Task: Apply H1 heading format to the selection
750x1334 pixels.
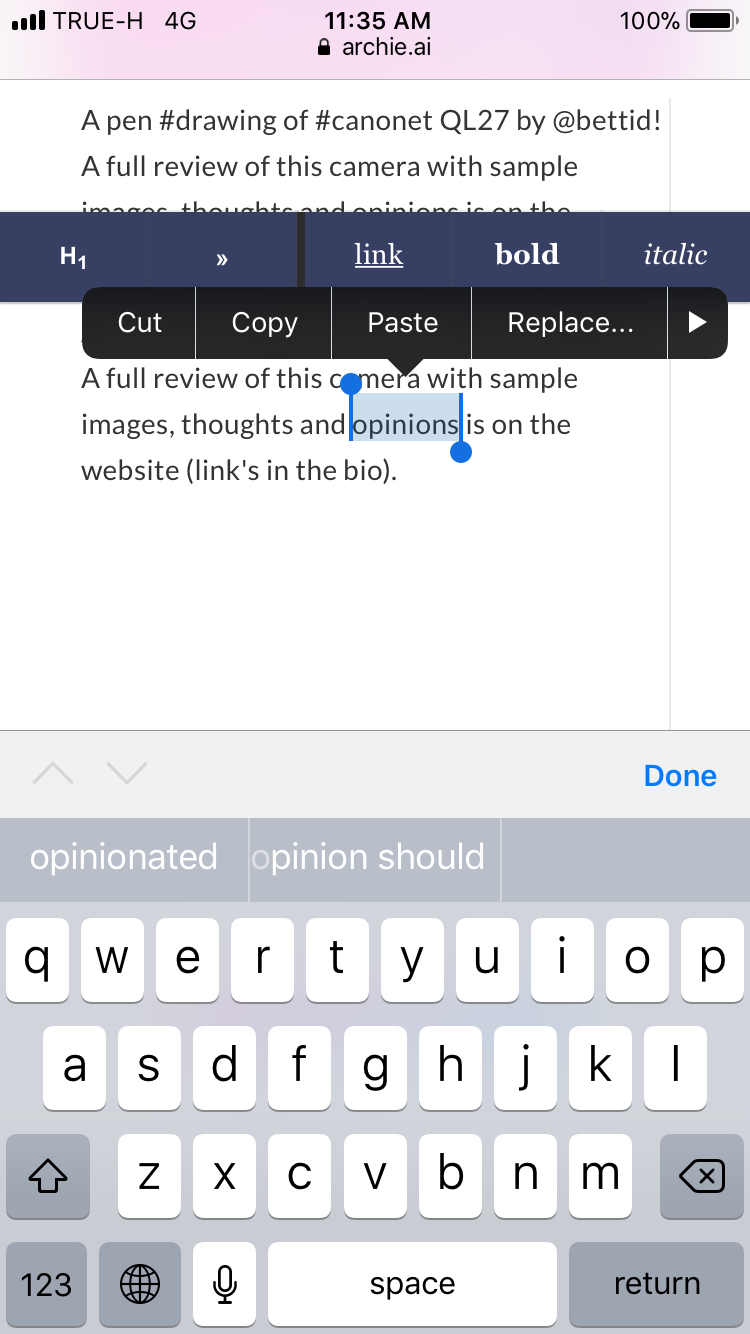Action: [74, 256]
